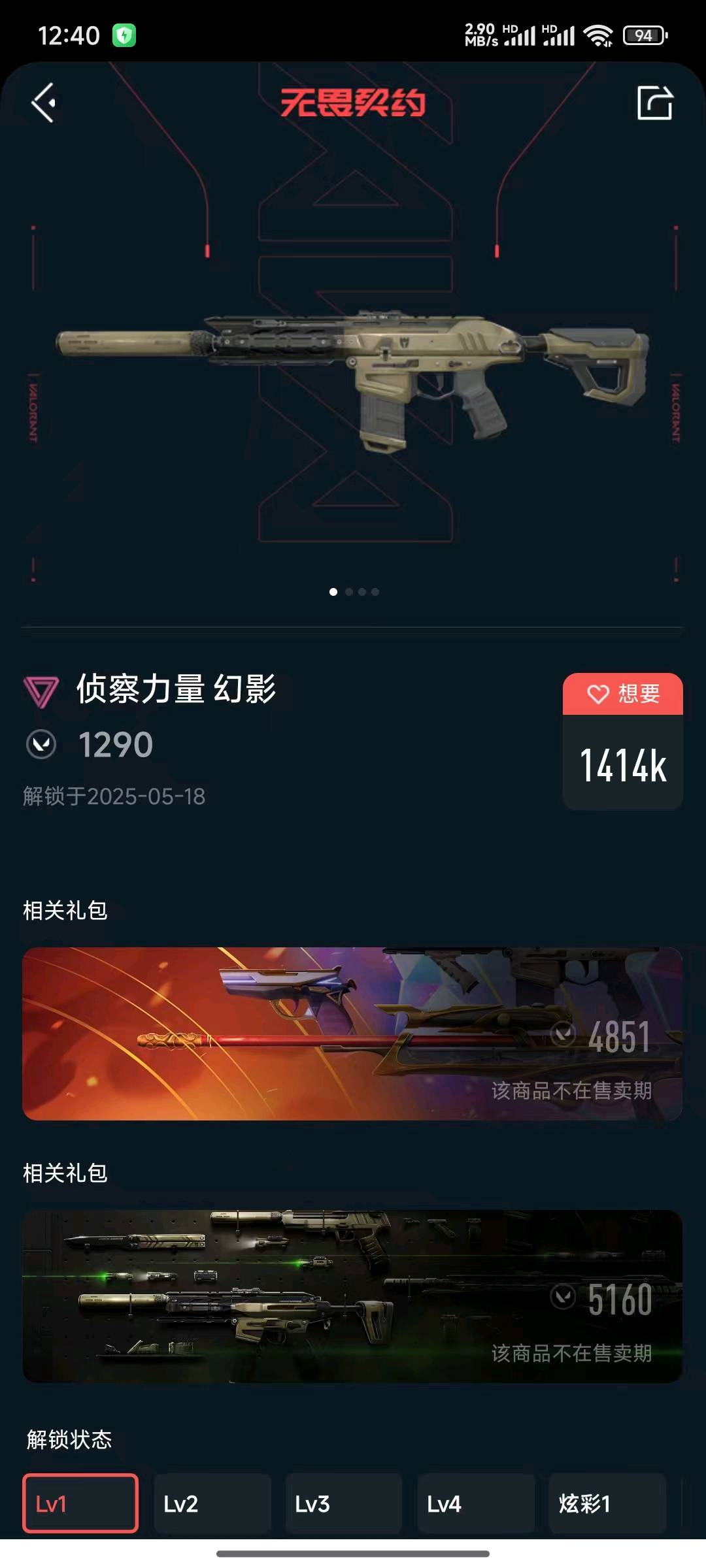Open the related bundle priced 5160

[x=352, y=1296]
